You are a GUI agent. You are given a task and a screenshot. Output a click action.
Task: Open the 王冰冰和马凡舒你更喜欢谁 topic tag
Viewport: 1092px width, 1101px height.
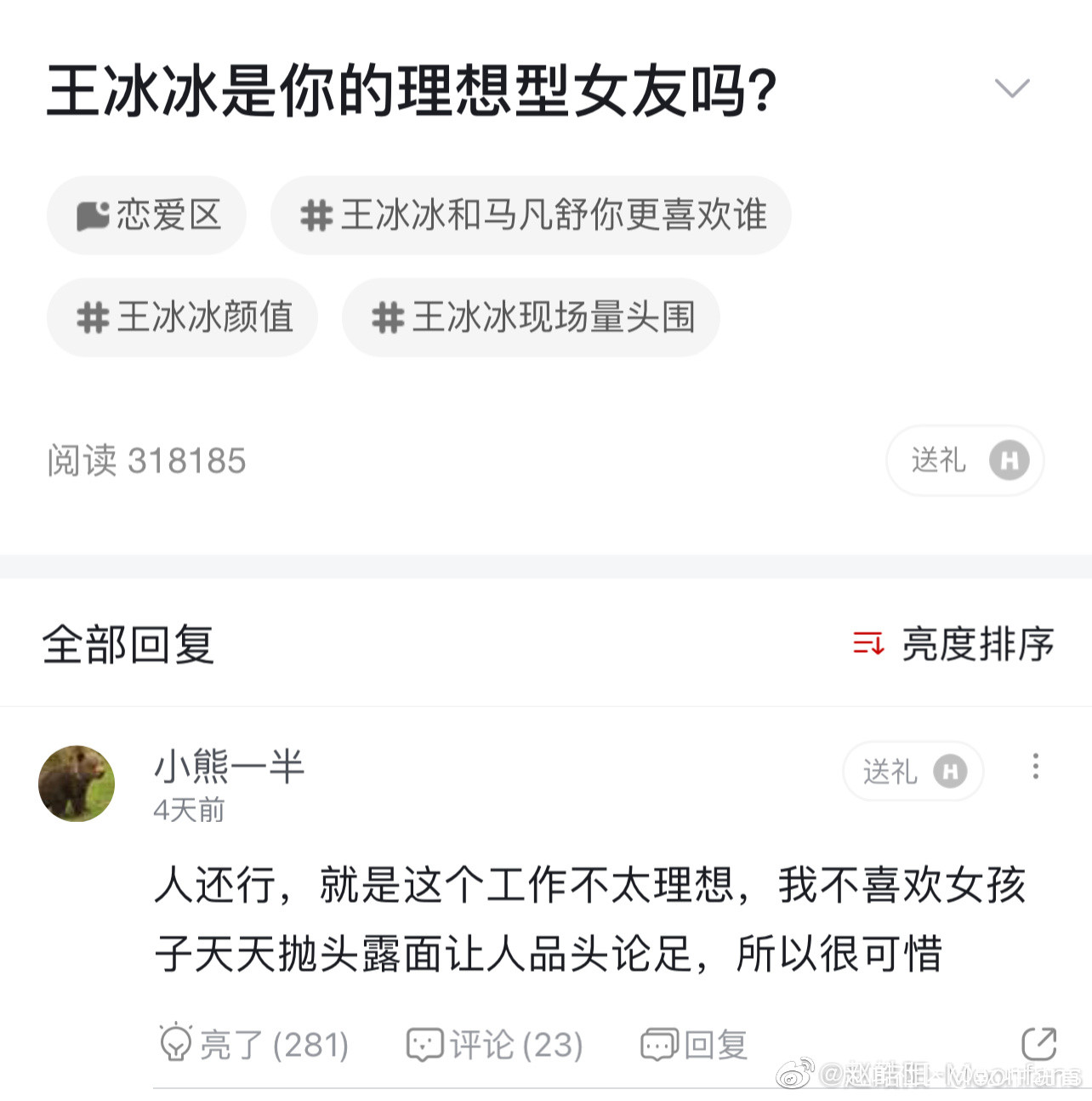click(532, 215)
